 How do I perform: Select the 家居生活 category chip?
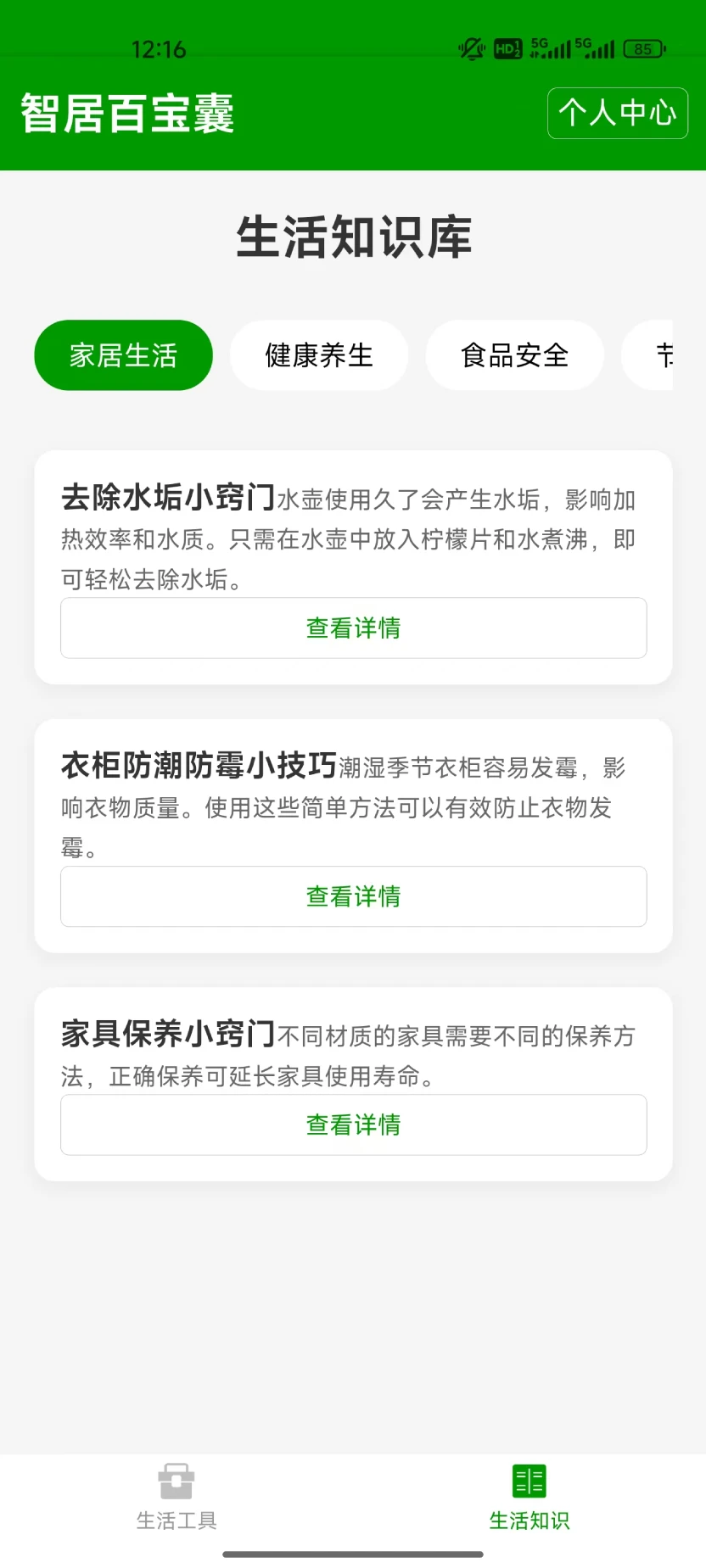click(x=123, y=355)
